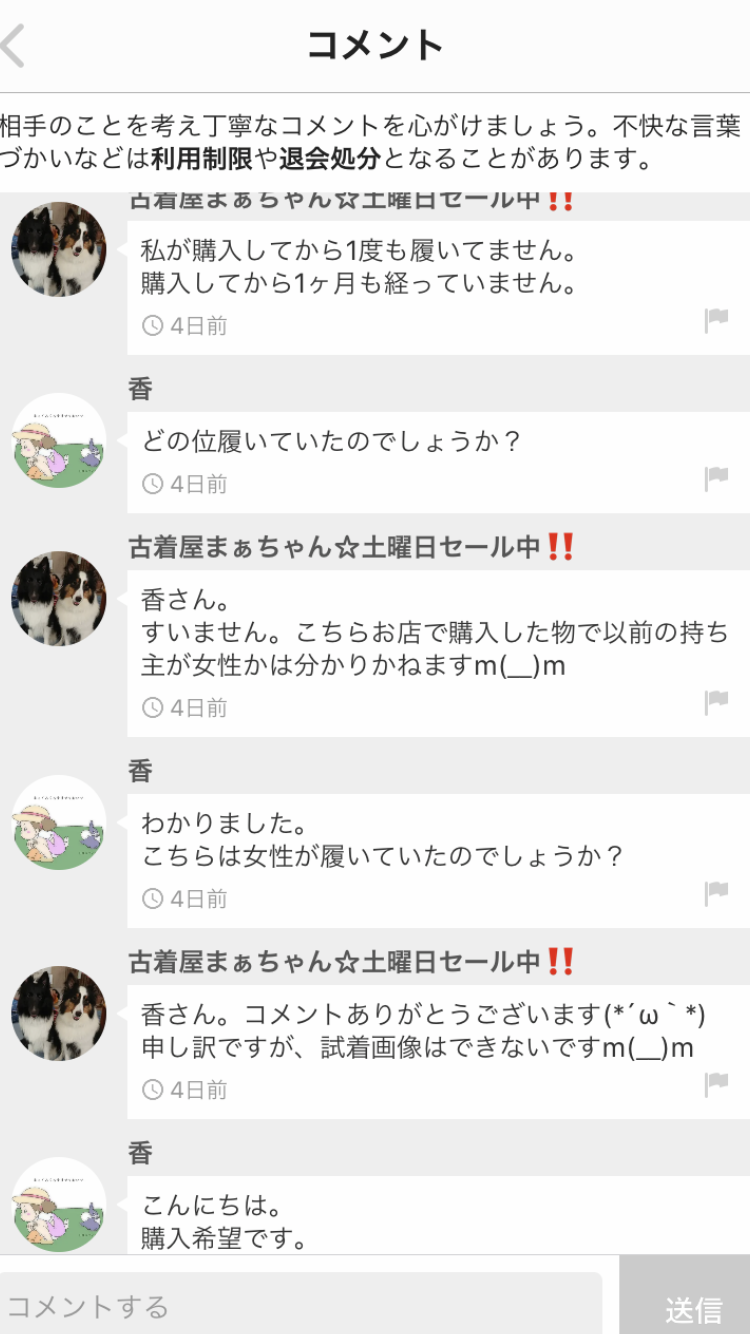This screenshot has width=750, height=1334.
Task: Tap the 送信 button
Action: (693, 1308)
